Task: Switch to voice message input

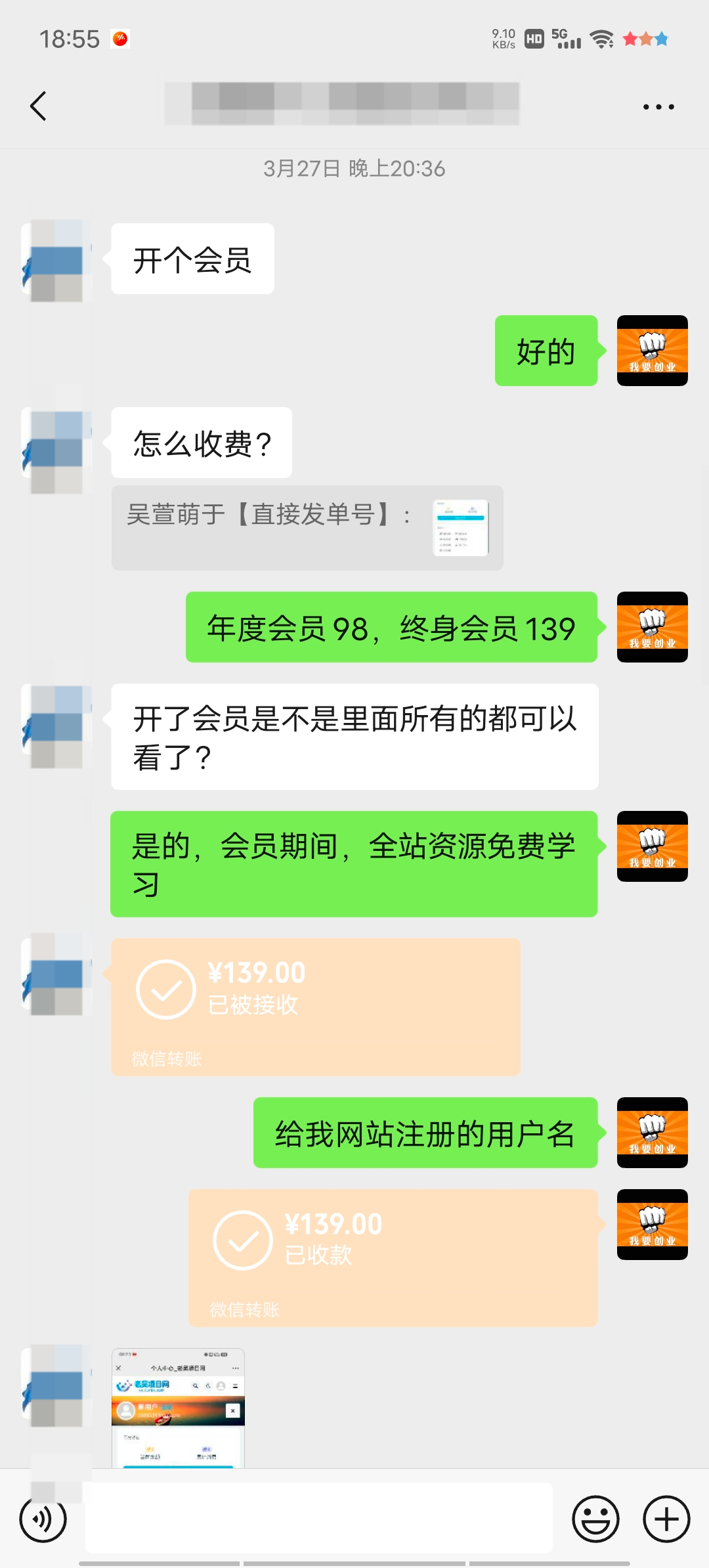Action: 43,1519
